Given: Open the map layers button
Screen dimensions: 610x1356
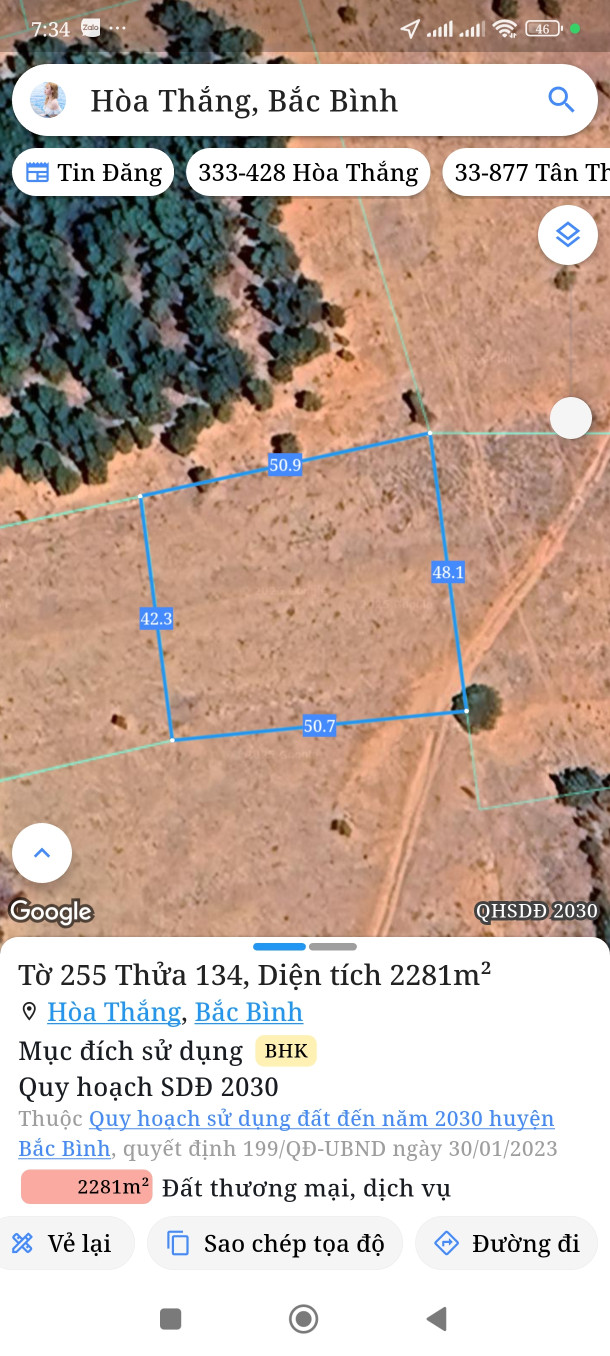Looking at the screenshot, I should click(568, 235).
